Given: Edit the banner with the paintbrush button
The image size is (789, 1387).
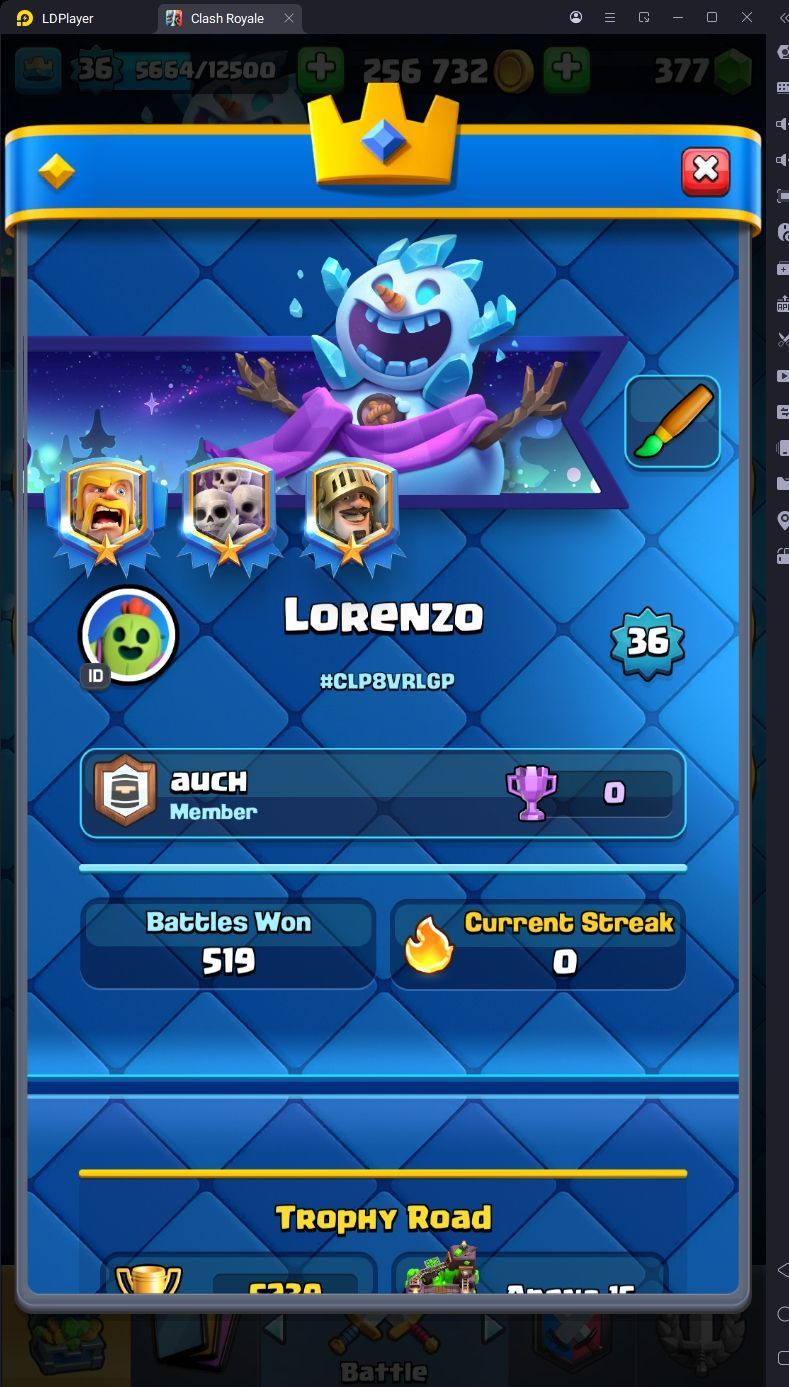Looking at the screenshot, I should click(x=673, y=422).
